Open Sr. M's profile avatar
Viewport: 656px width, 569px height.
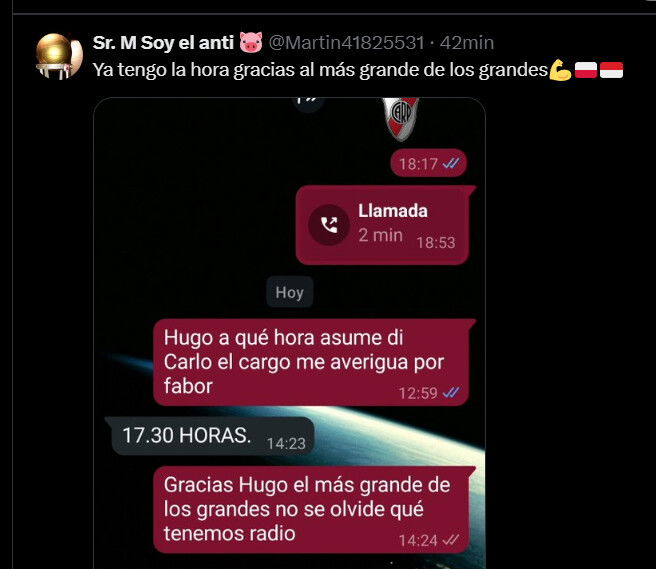point(58,56)
